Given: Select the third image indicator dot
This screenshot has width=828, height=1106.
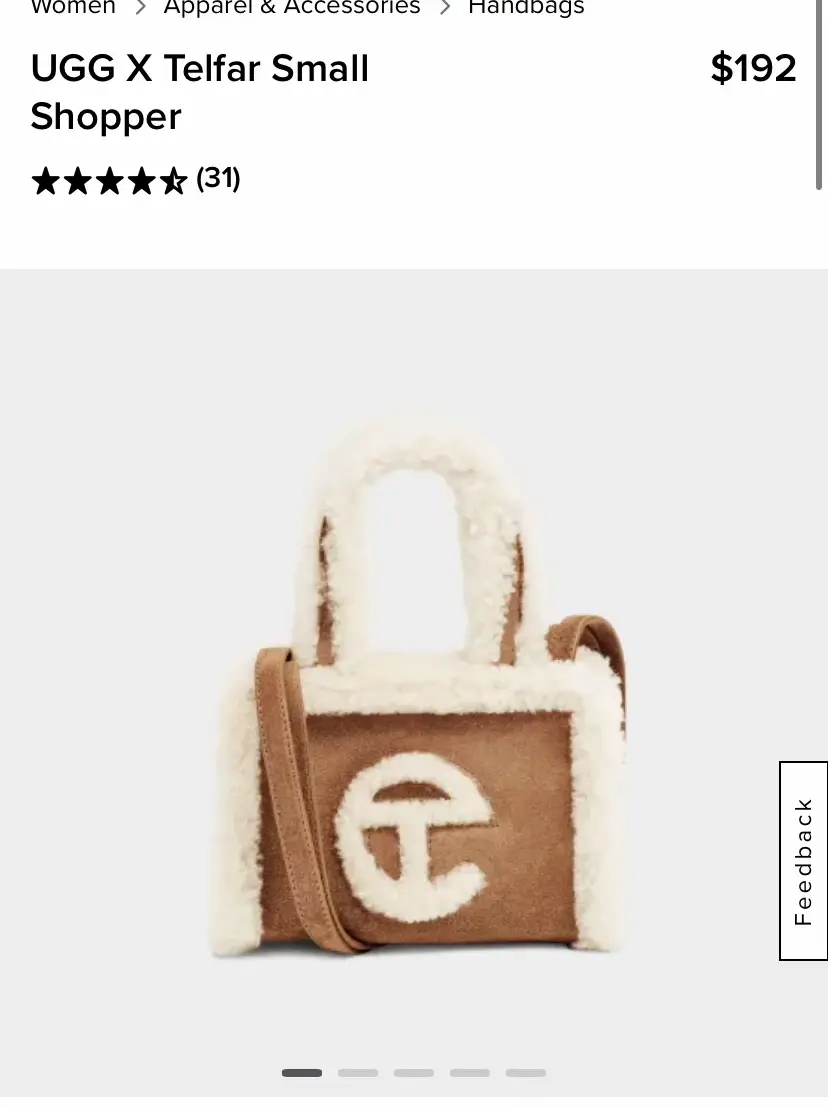Looking at the screenshot, I should [x=414, y=1073].
